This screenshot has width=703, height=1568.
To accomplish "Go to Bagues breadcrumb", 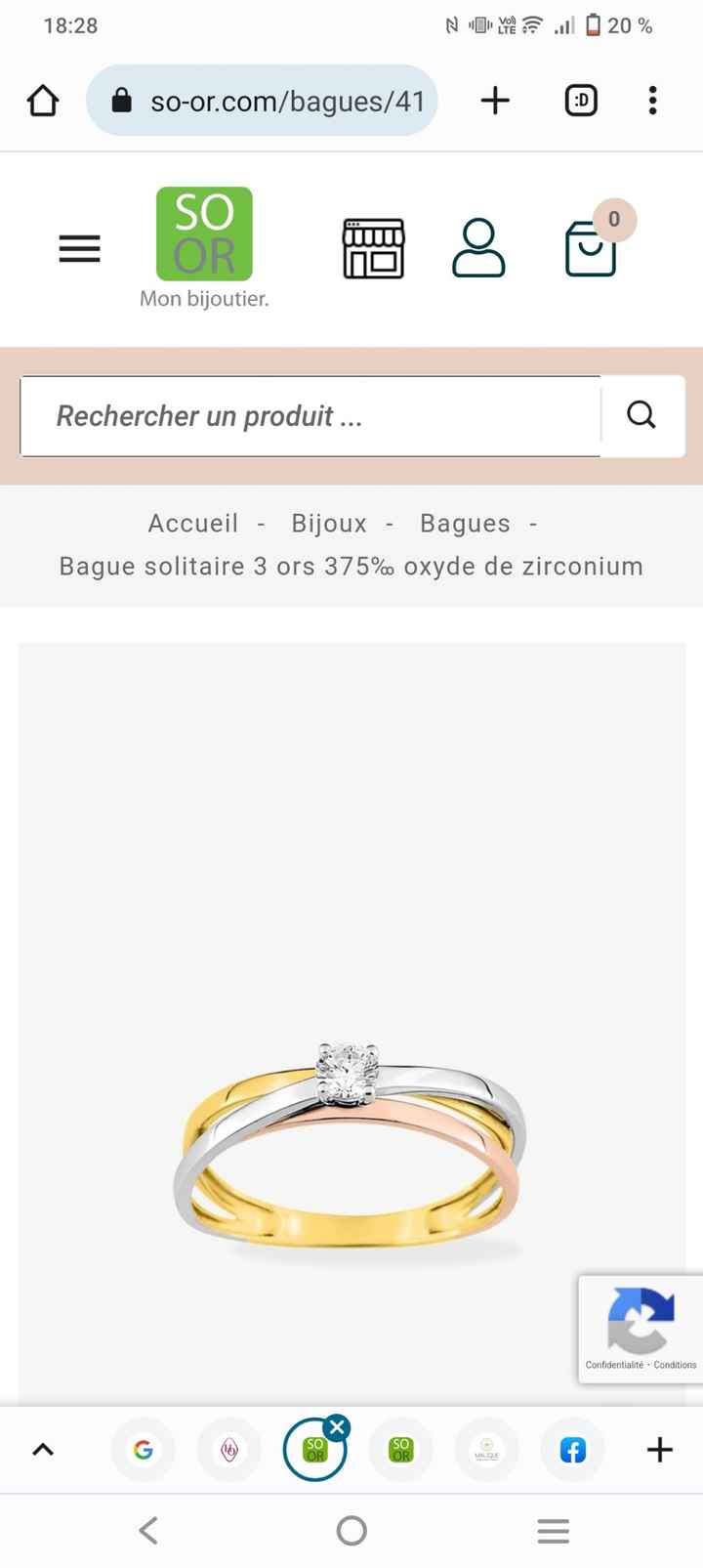I will [465, 524].
